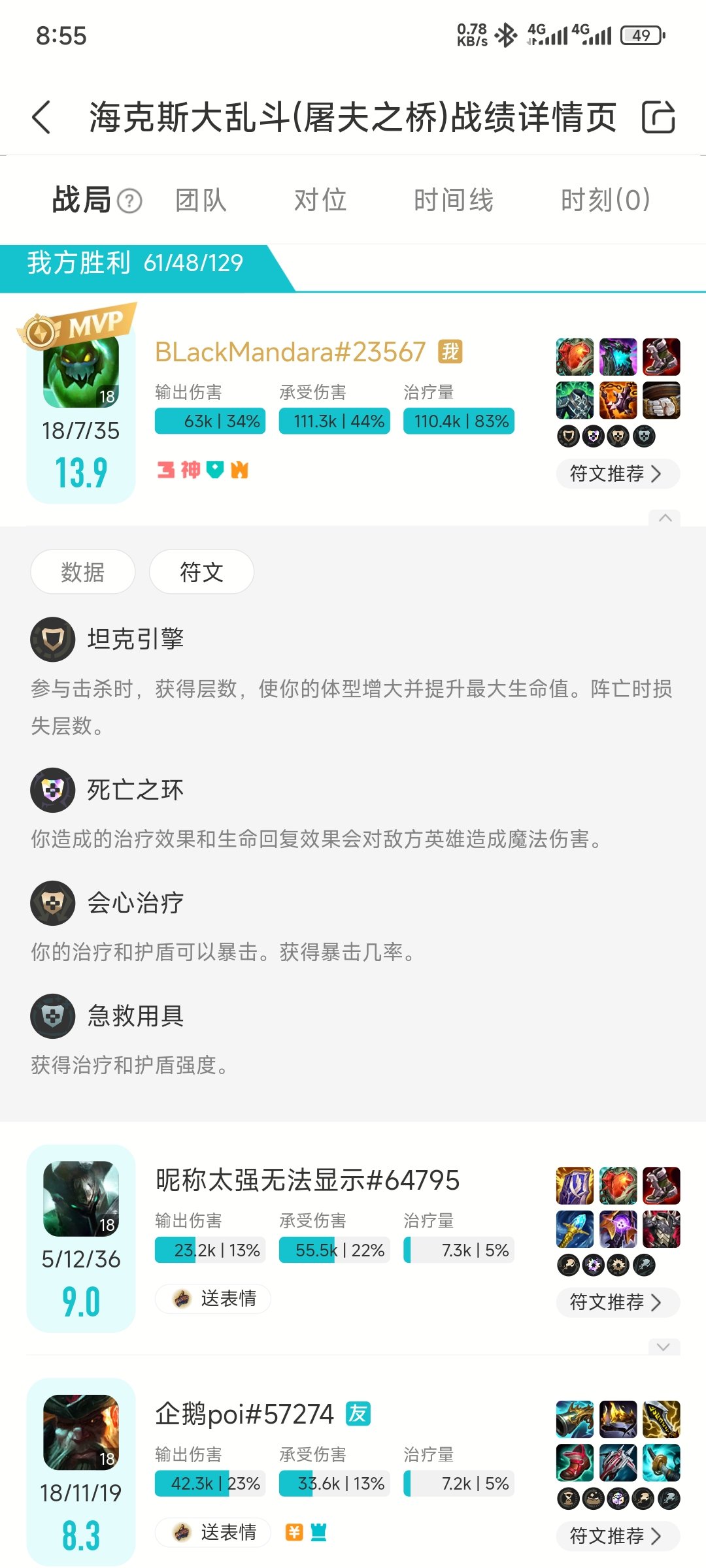Image resolution: width=706 pixels, height=1568 pixels.
Task: Open the 坦克引擎 rune icon
Action: coord(52,639)
